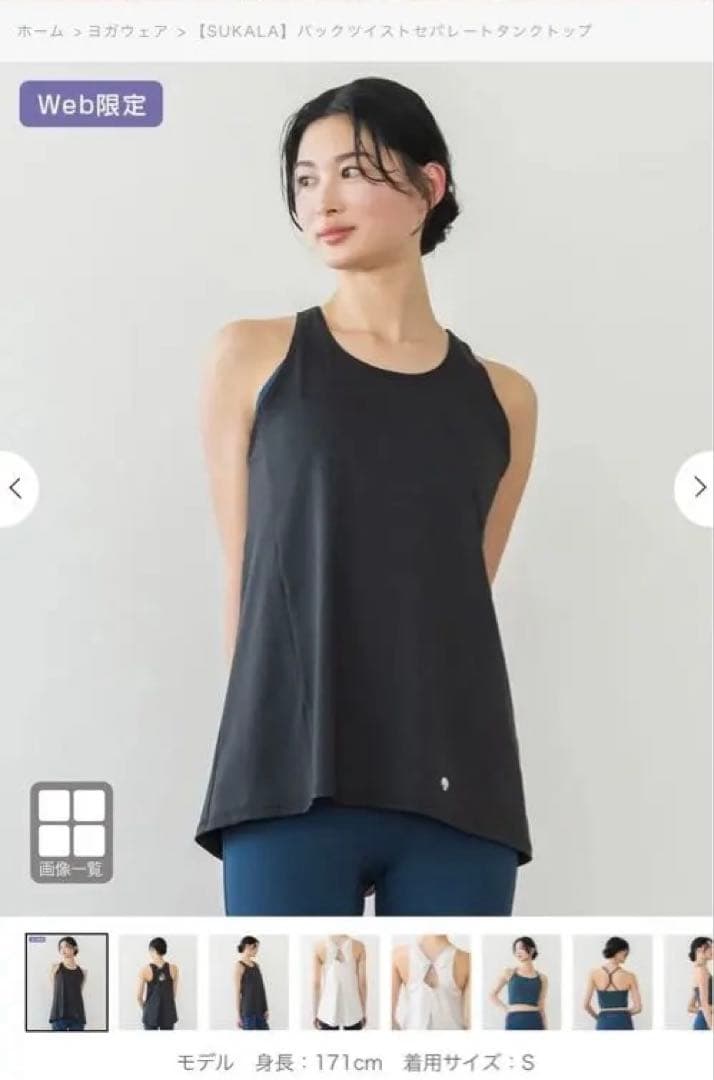The height and width of the screenshot is (1080, 714).
Task: Open the 画像一覧 image grid
Action: pos(71,831)
